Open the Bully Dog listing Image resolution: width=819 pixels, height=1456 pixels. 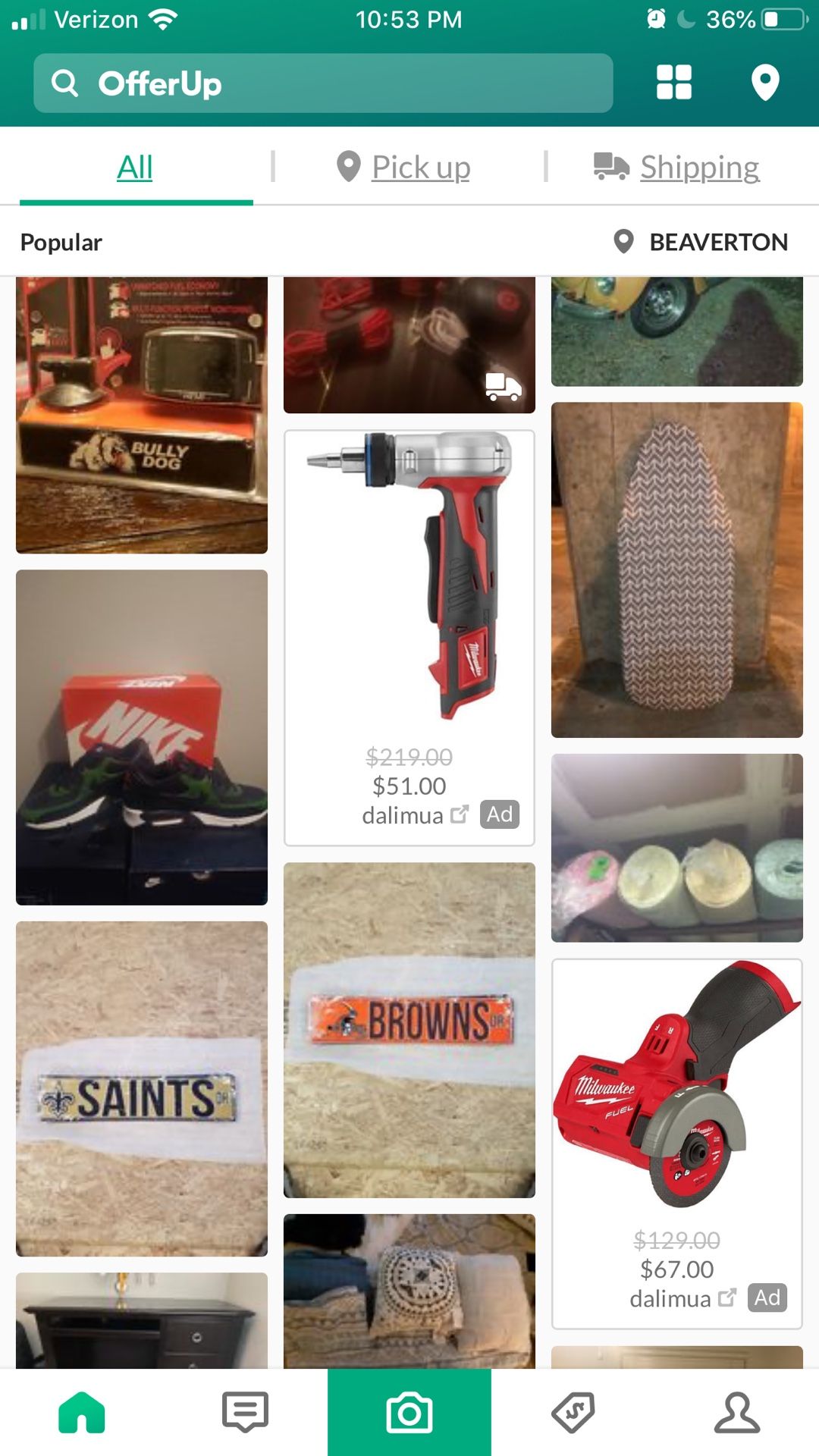point(142,414)
